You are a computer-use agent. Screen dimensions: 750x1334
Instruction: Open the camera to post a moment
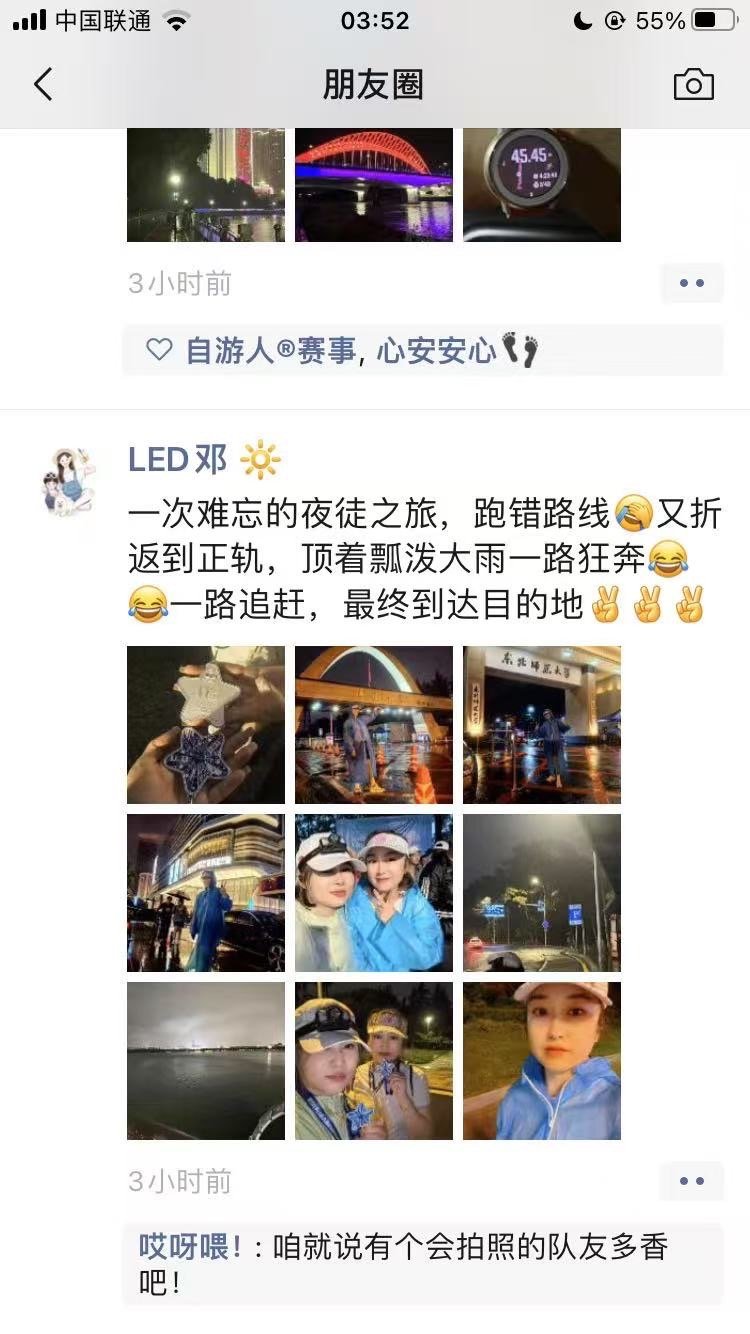[x=693, y=85]
